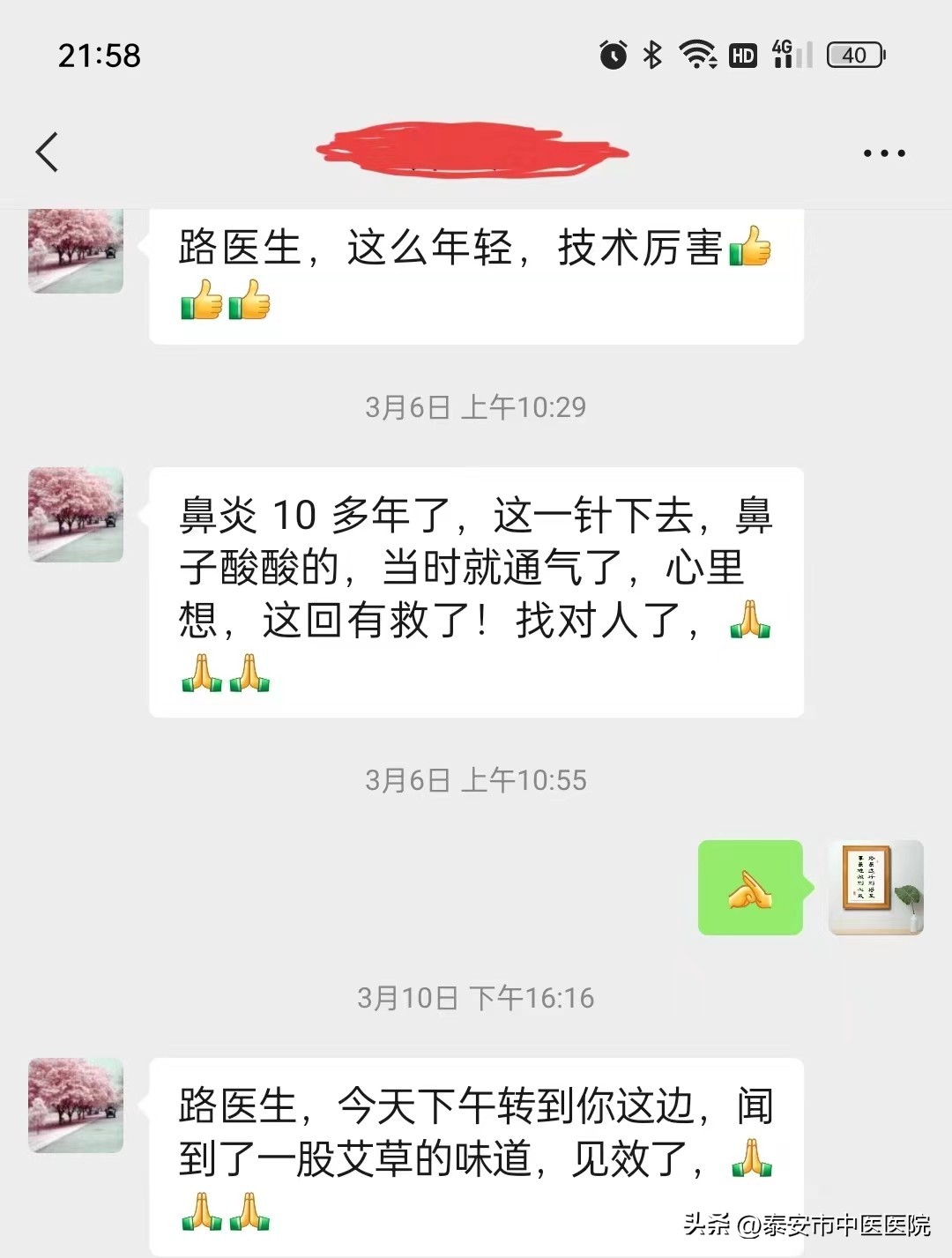Select the redacted chat title area
Viewport: 952px width, 1258px height.
(x=472, y=150)
